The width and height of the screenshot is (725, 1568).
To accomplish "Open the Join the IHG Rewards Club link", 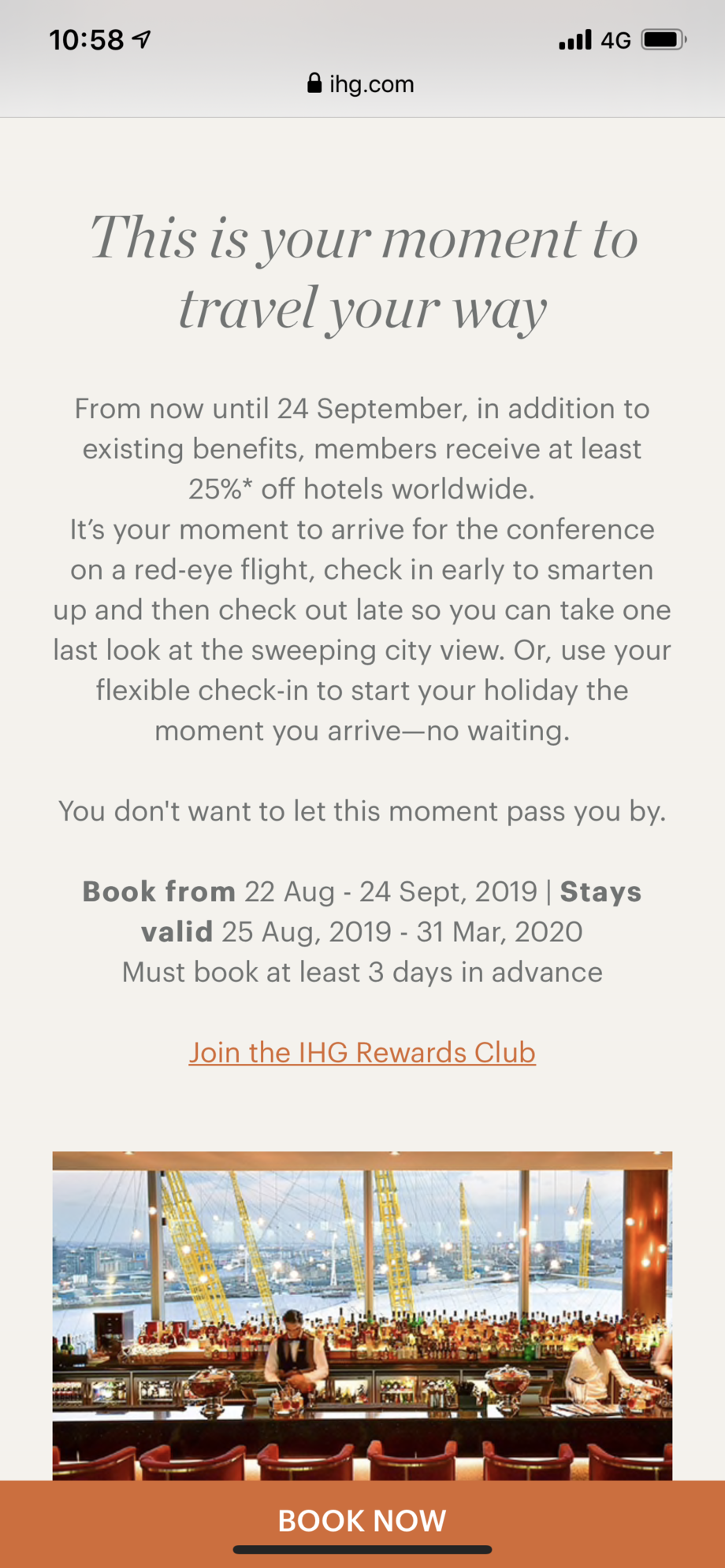I will [x=362, y=1053].
